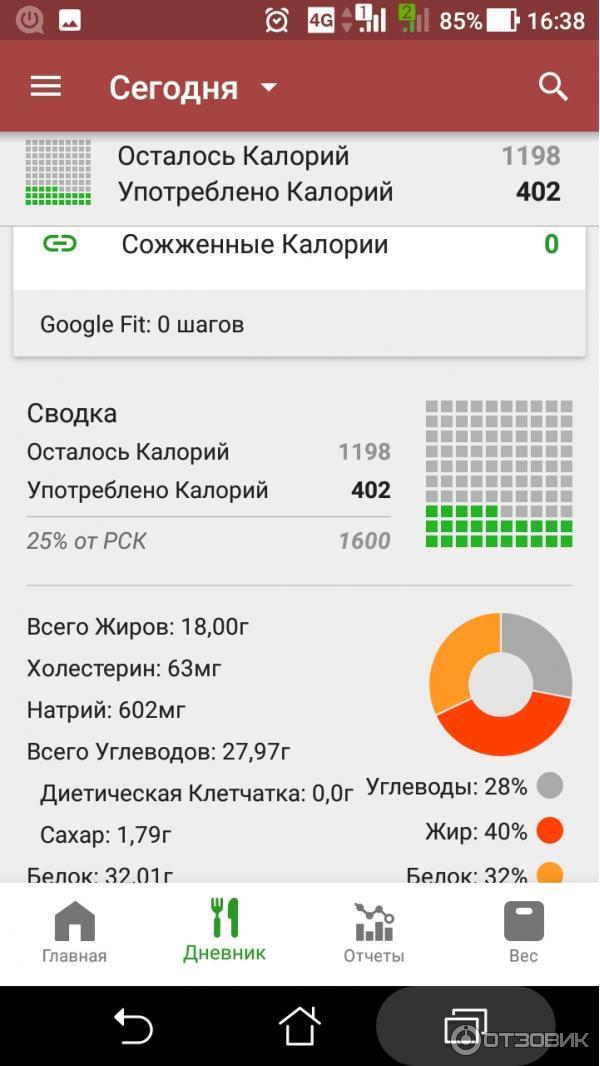Tap the system back button

pos(133,1026)
